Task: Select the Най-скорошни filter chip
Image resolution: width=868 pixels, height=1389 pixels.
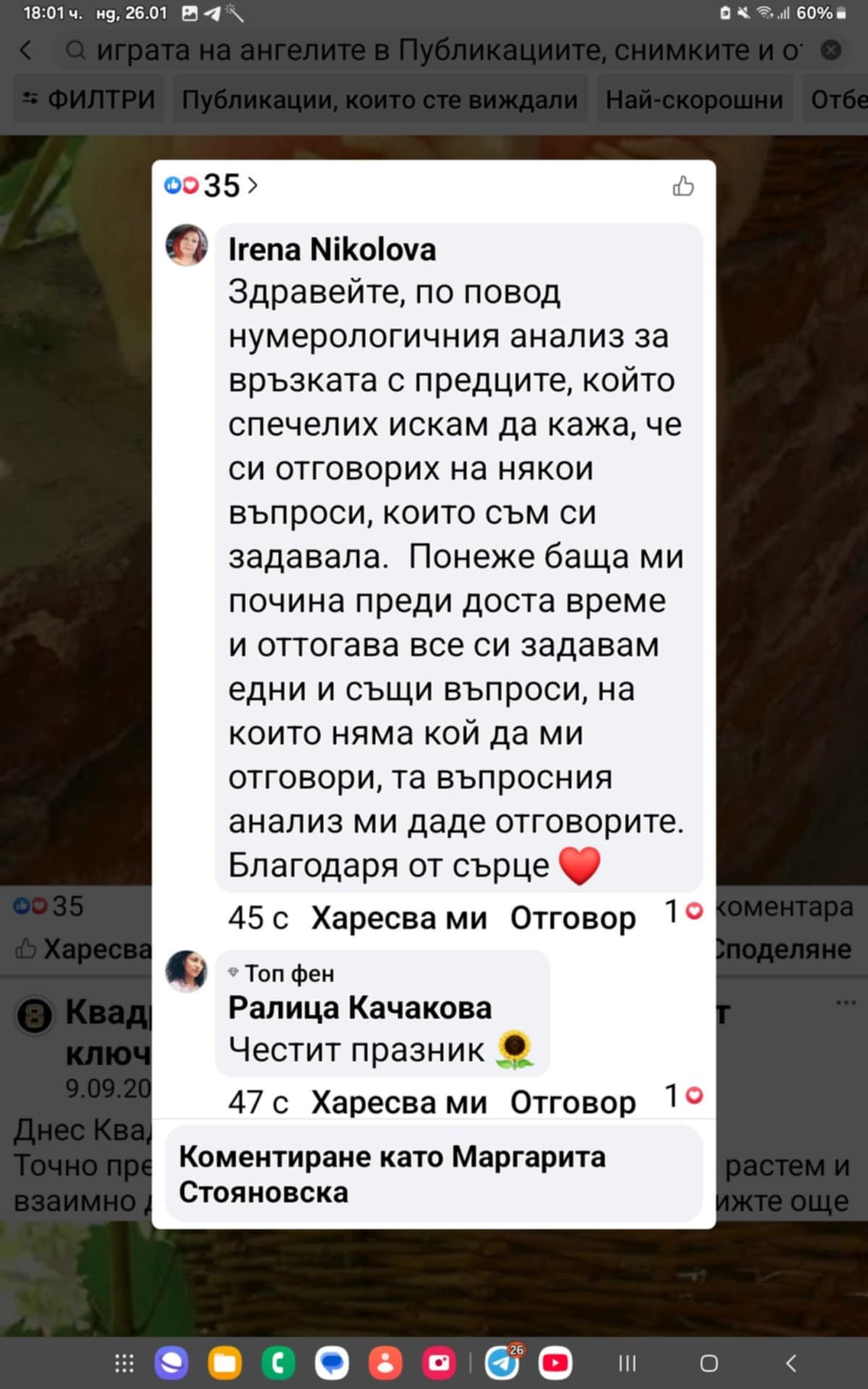Action: (x=694, y=99)
